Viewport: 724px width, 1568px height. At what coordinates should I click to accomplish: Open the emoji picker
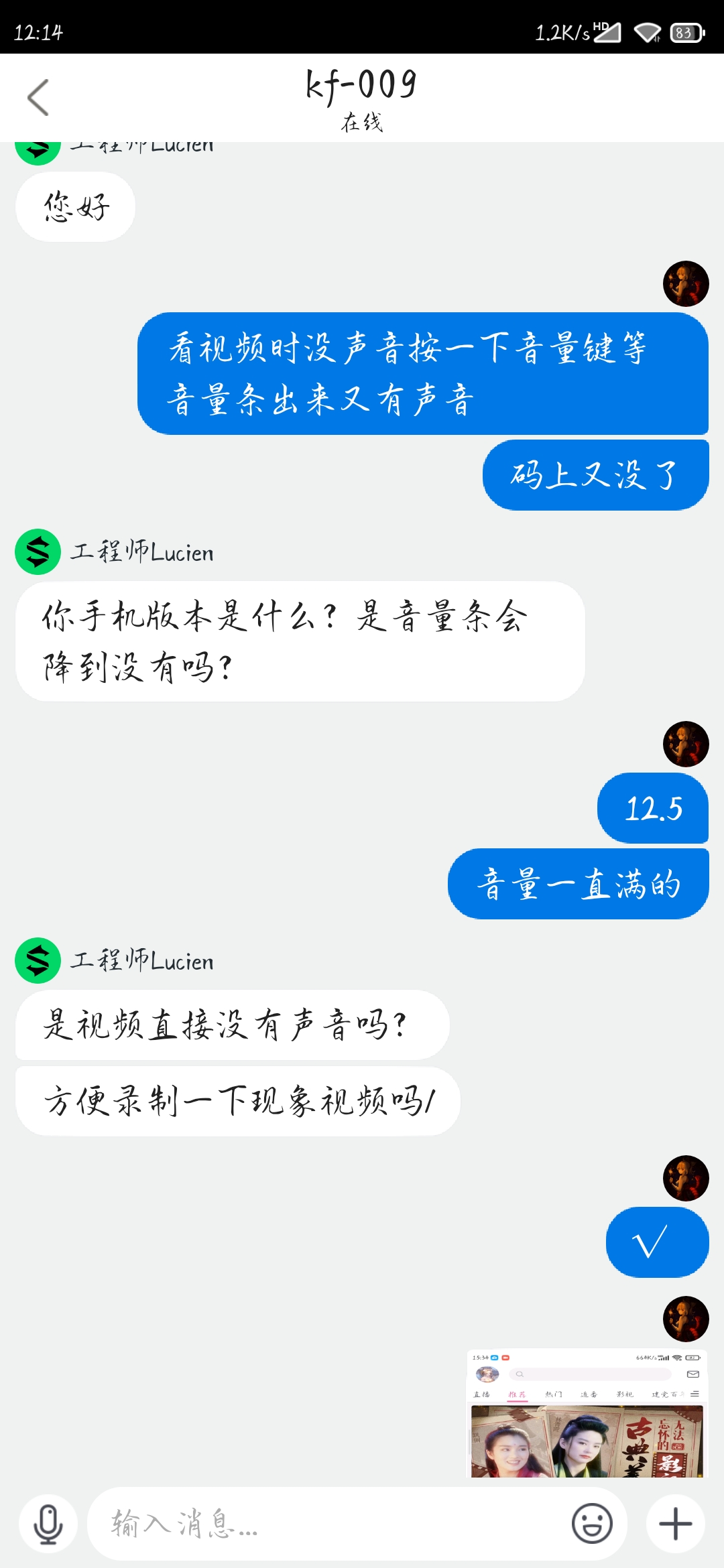point(592,1524)
